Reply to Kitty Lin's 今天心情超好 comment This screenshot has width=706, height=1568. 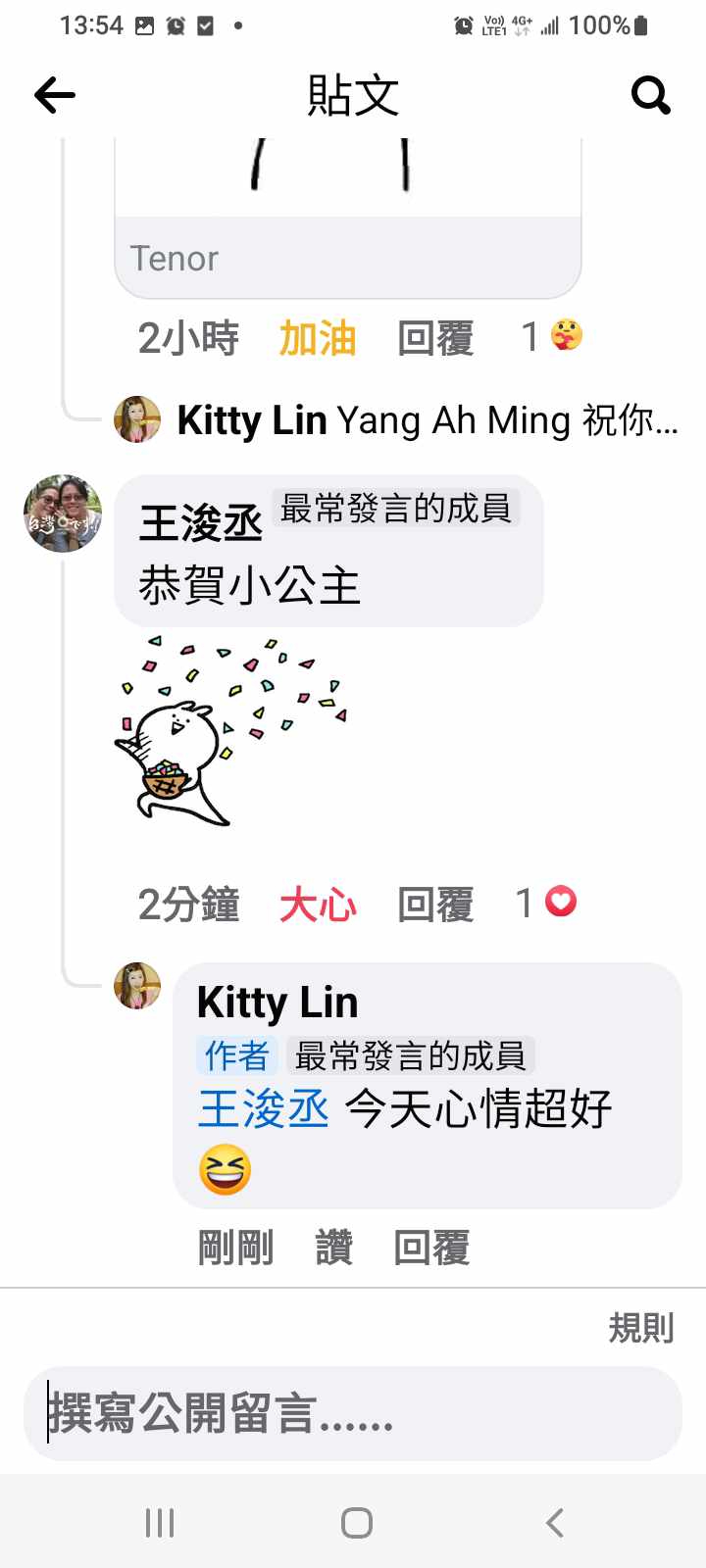click(431, 1248)
